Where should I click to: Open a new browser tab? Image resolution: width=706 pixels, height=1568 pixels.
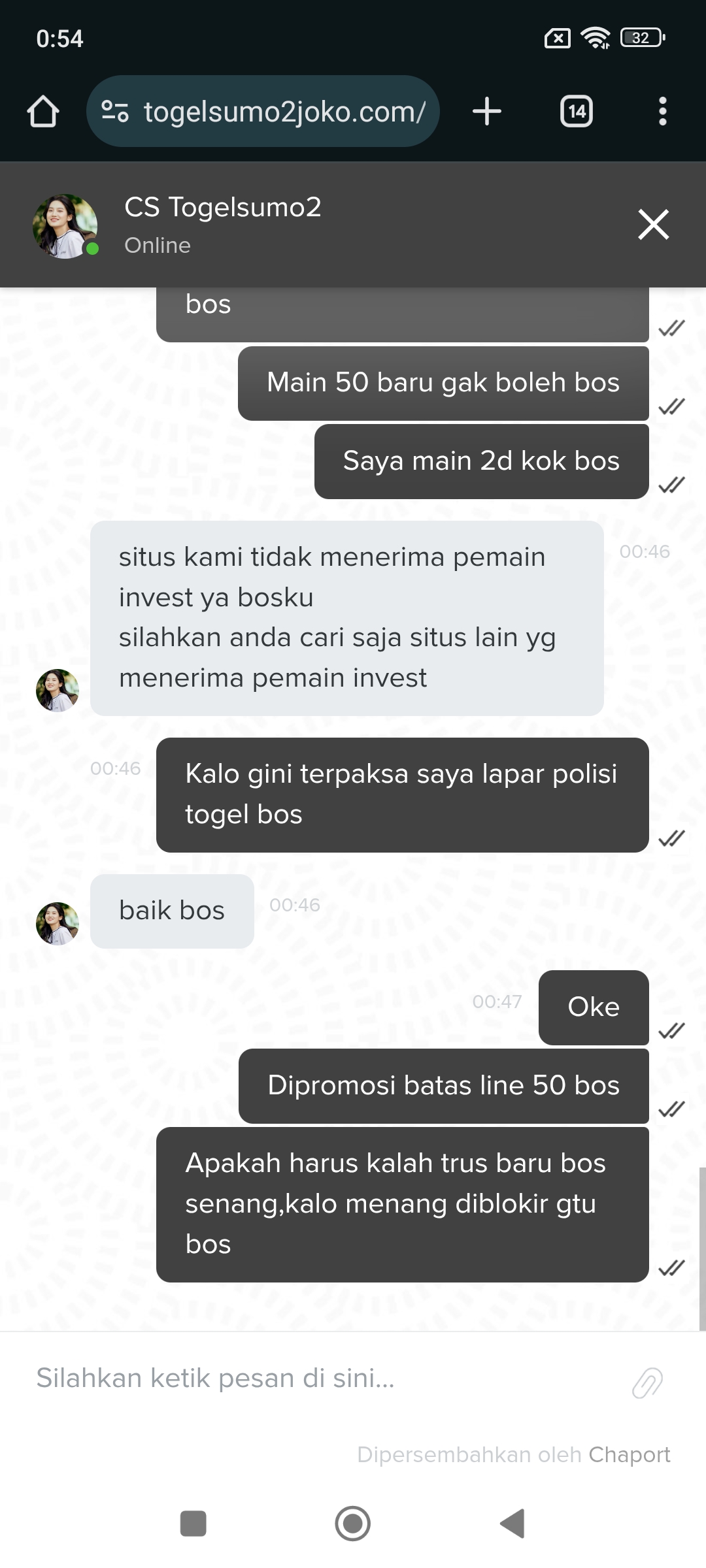click(487, 111)
